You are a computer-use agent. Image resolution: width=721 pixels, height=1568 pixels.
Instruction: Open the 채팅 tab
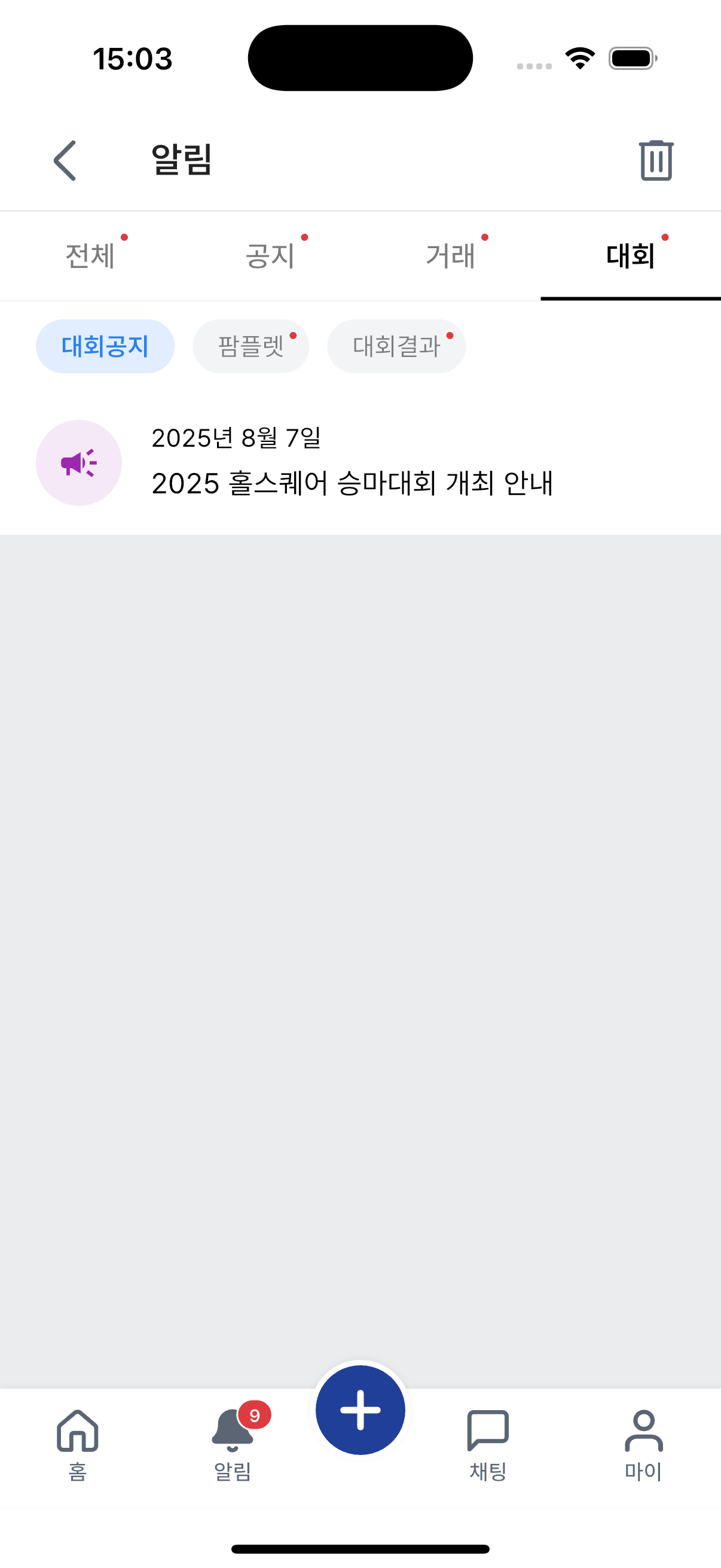(x=488, y=1444)
